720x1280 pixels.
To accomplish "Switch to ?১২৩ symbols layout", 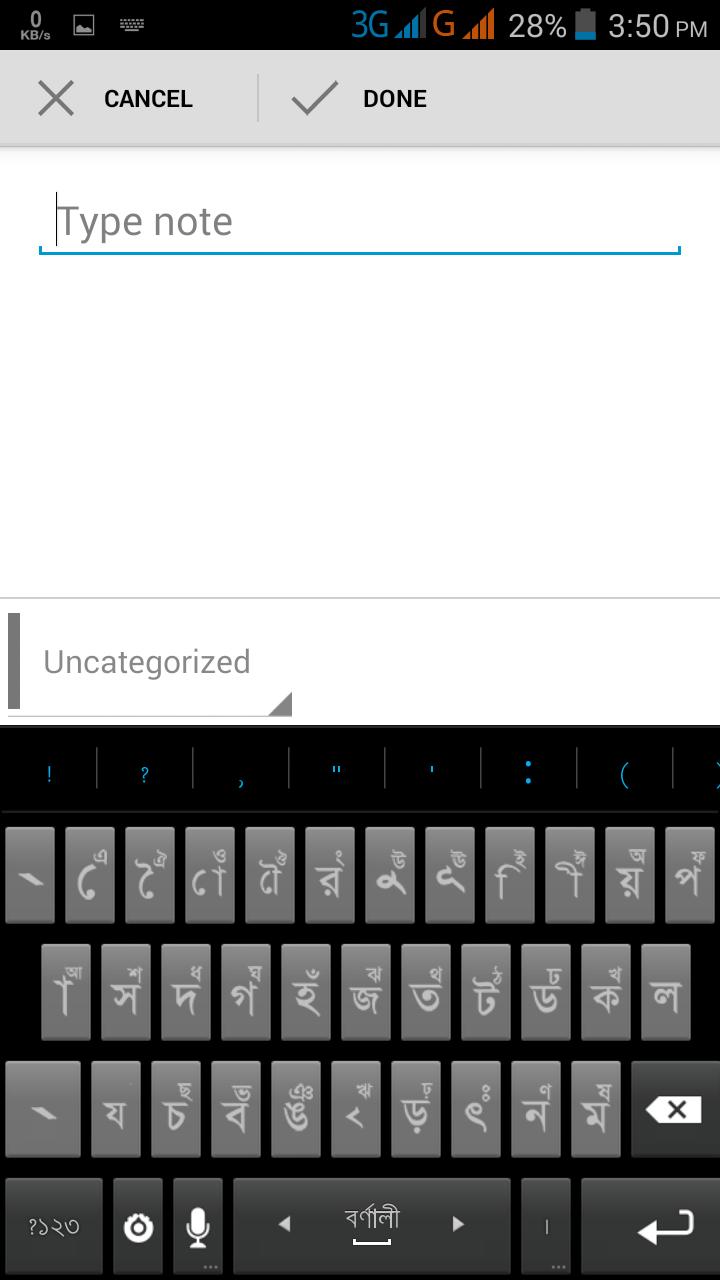I will [54, 1225].
